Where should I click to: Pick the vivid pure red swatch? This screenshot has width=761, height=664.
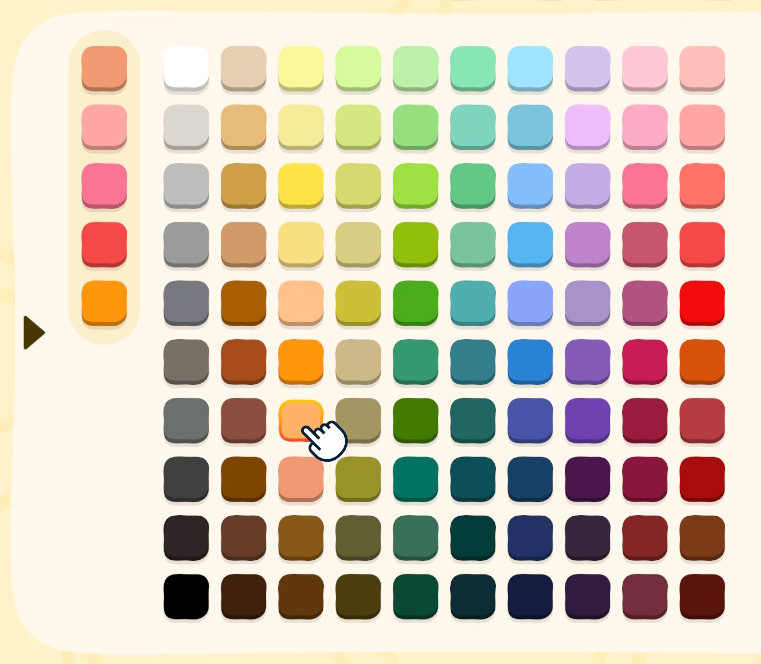(x=702, y=302)
